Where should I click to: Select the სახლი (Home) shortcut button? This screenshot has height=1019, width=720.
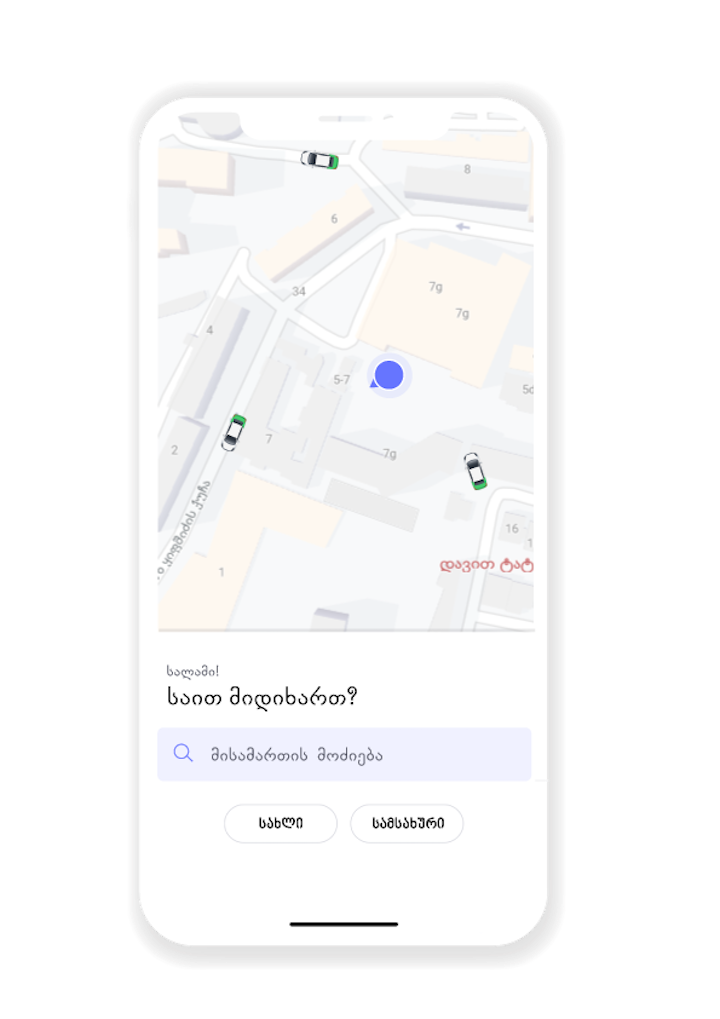(x=281, y=824)
